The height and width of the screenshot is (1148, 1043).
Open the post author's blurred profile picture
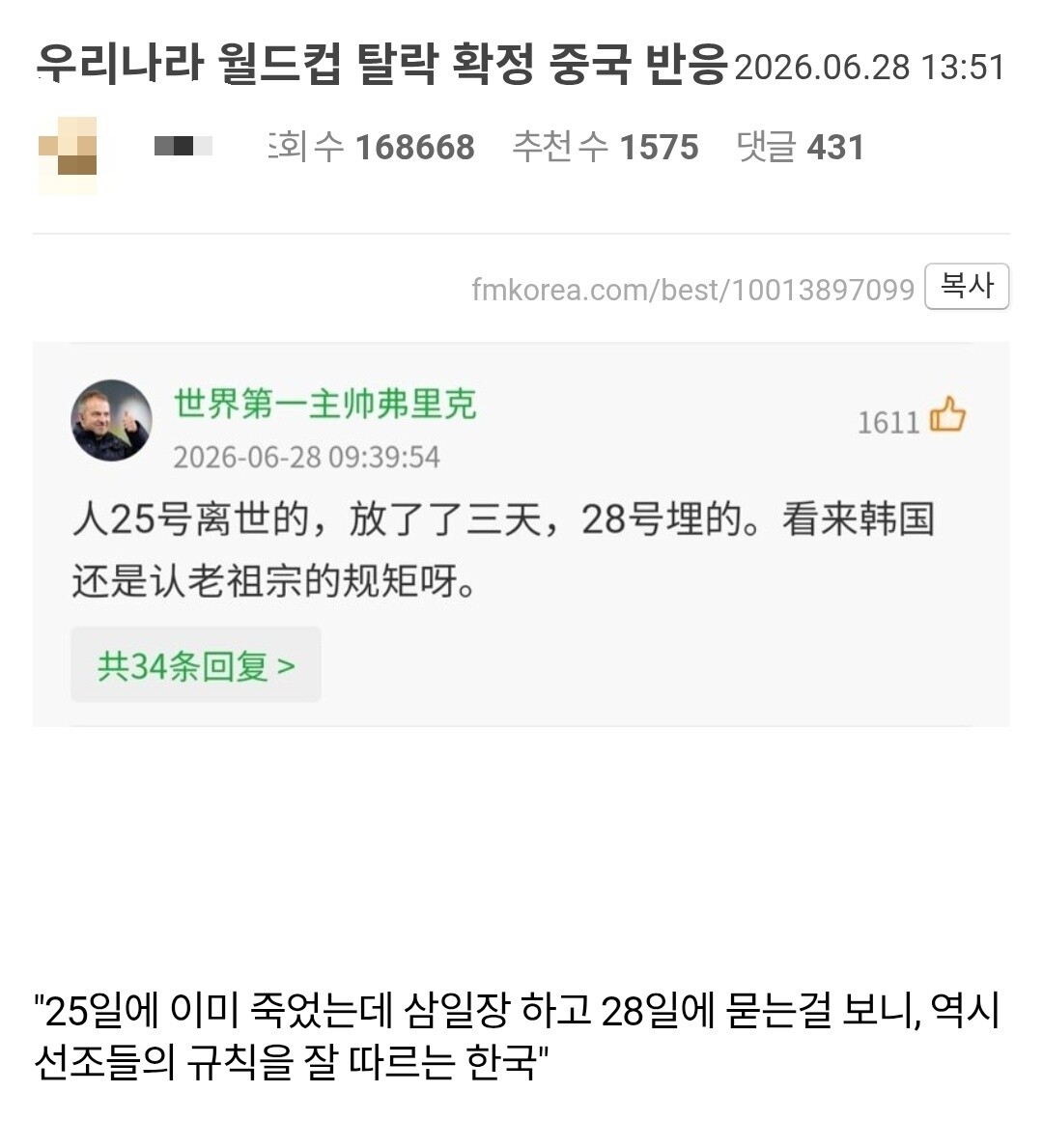point(68,154)
